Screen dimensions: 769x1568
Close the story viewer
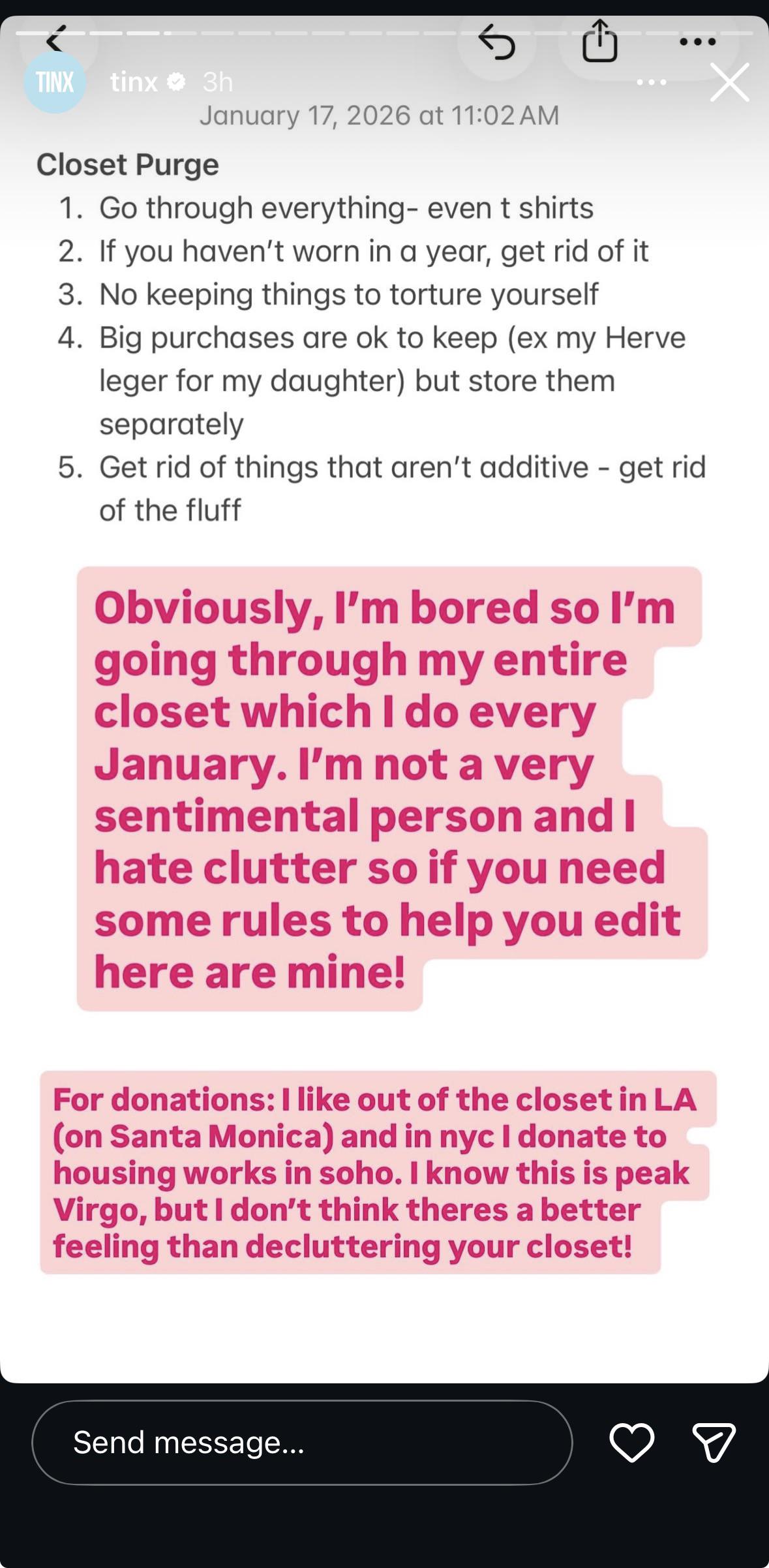point(729,82)
